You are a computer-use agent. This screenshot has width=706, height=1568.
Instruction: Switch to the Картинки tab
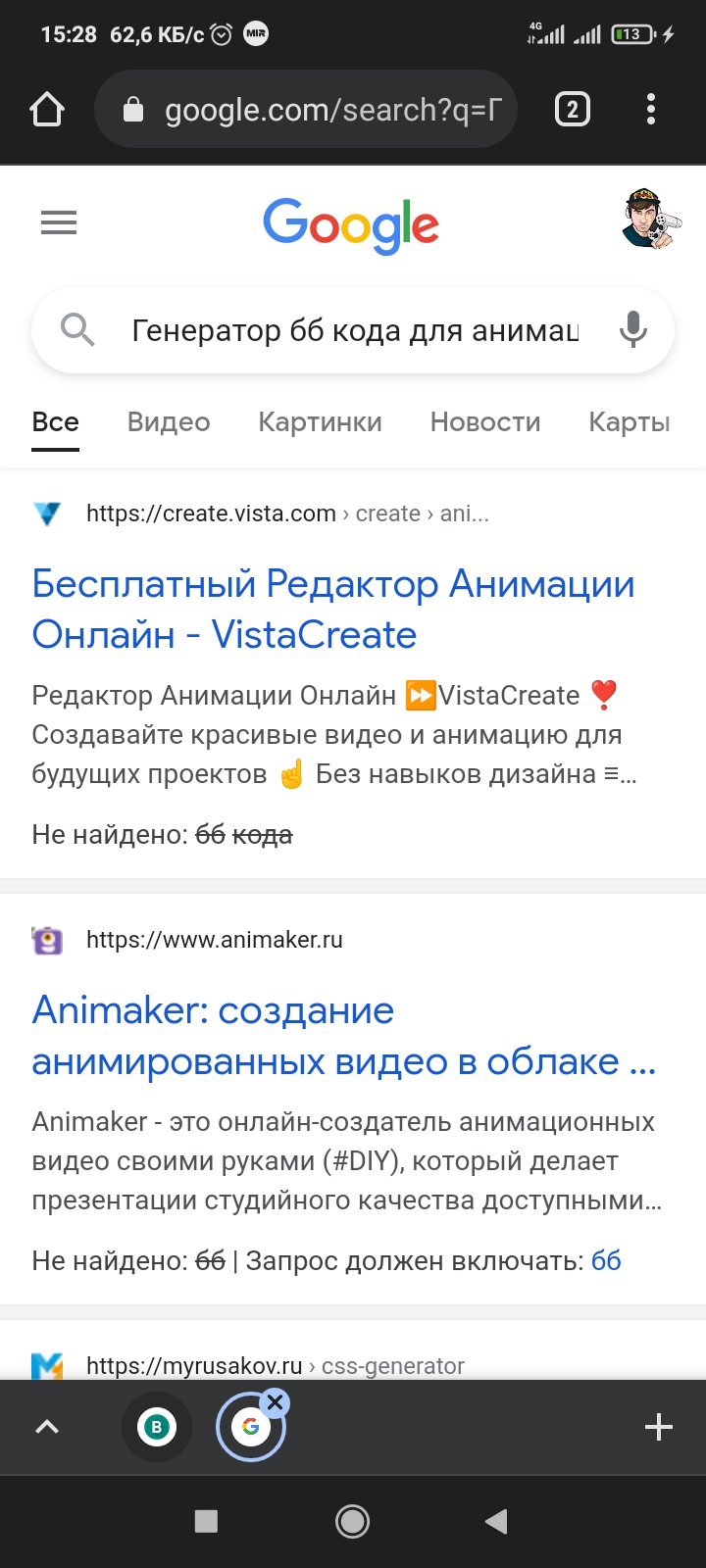(x=320, y=422)
